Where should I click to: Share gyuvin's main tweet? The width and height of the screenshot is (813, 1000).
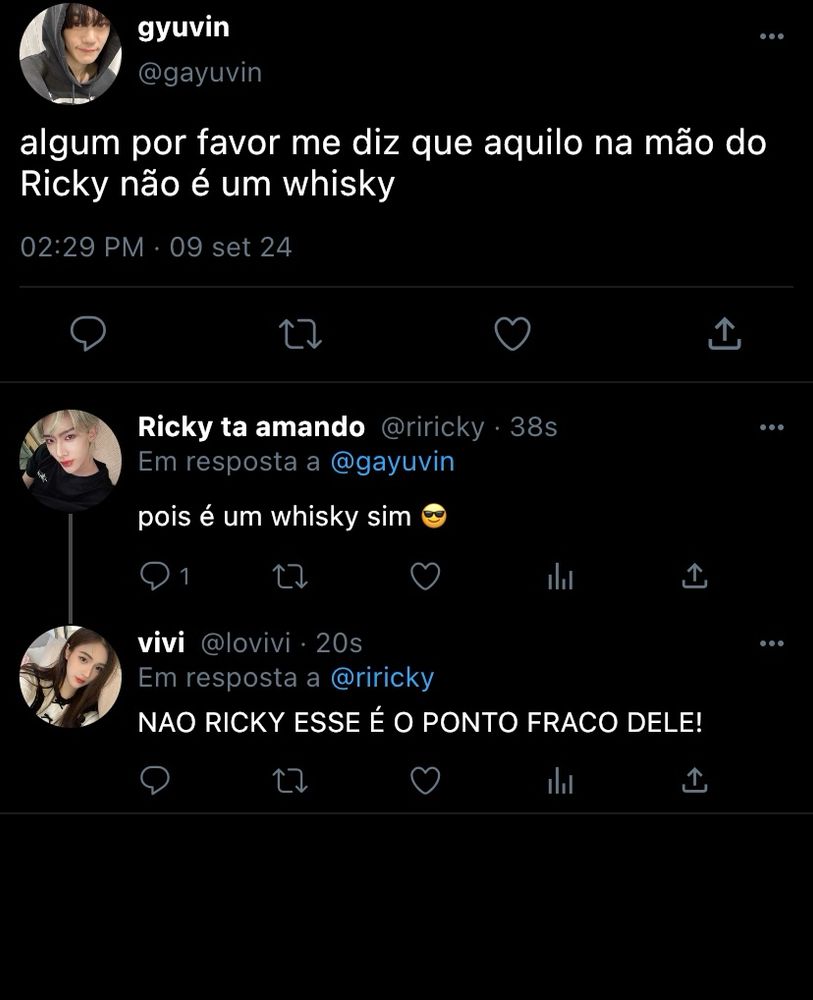tap(724, 333)
